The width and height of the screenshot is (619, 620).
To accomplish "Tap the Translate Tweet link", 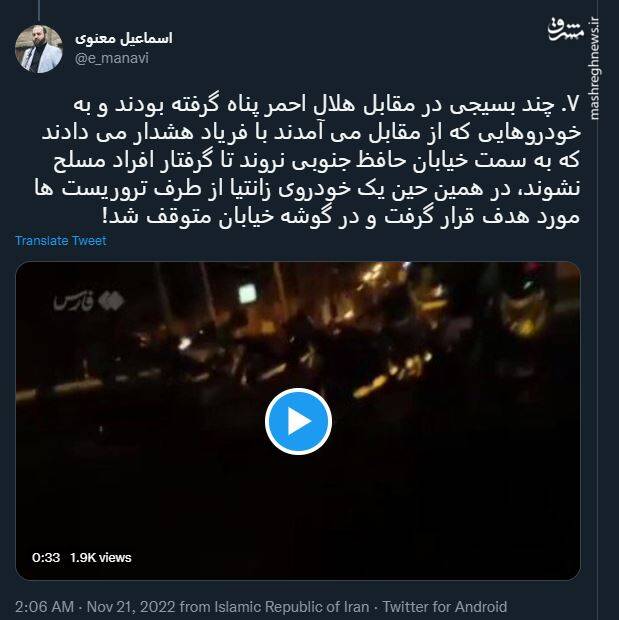I will [60, 241].
